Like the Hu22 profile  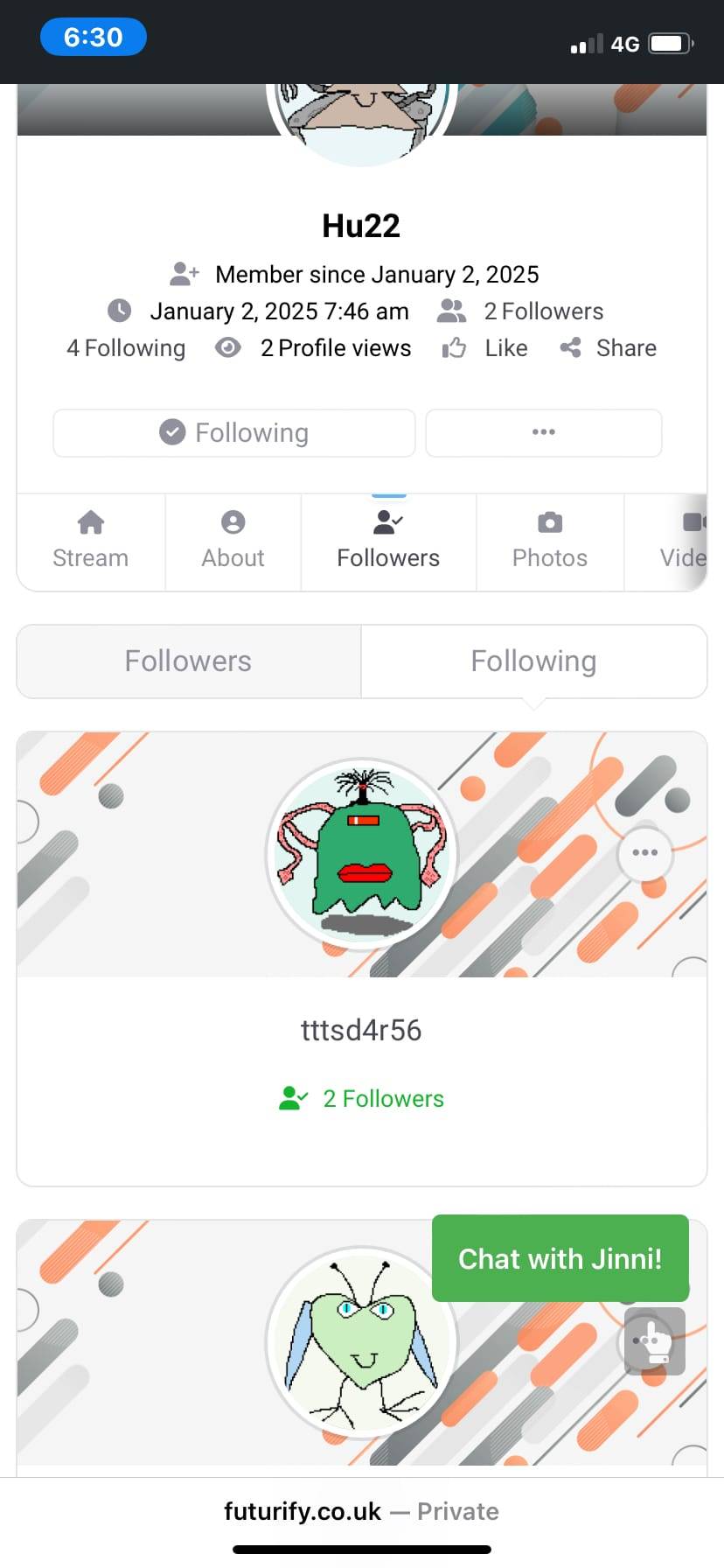click(x=486, y=348)
